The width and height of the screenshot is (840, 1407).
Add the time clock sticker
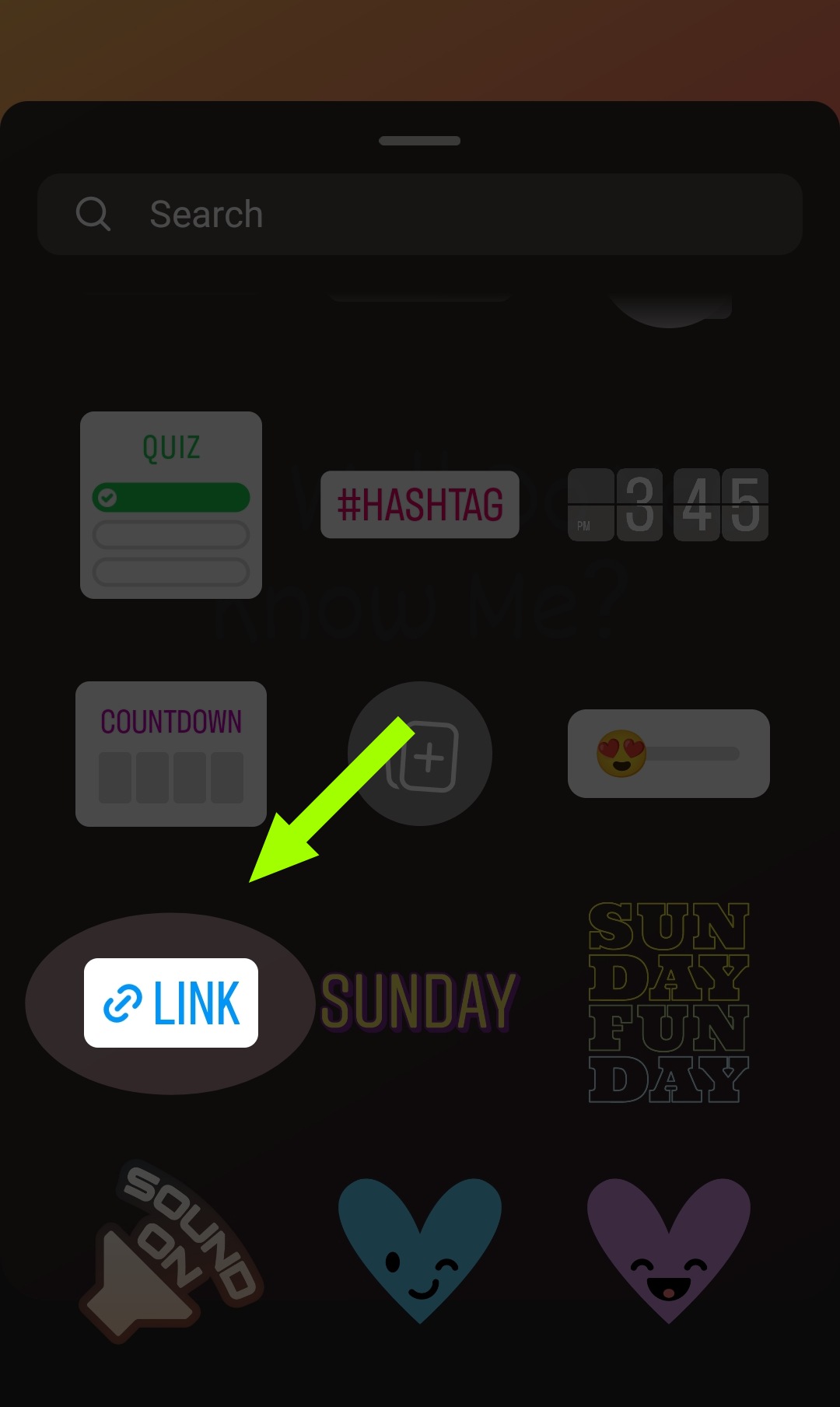tap(668, 505)
